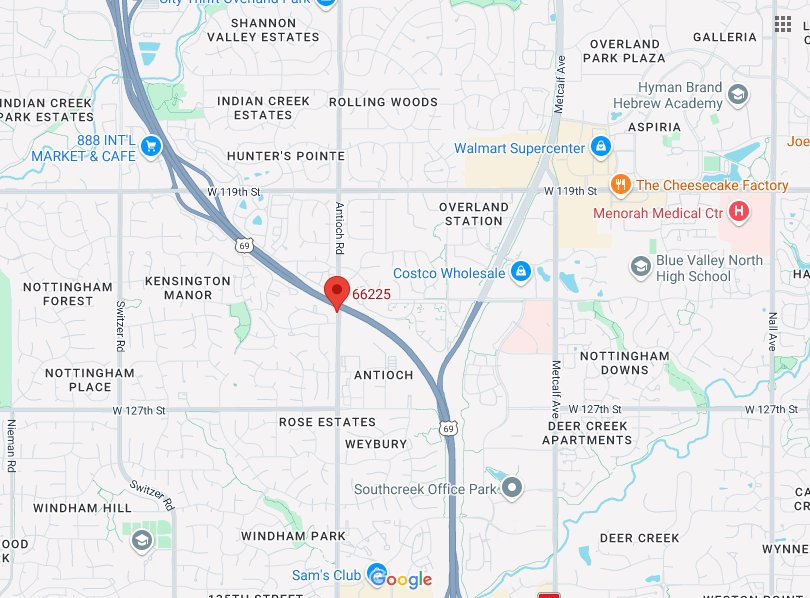Tap the Walmart Supercenter marker
Viewport: 810px width, 598px height.
600,147
